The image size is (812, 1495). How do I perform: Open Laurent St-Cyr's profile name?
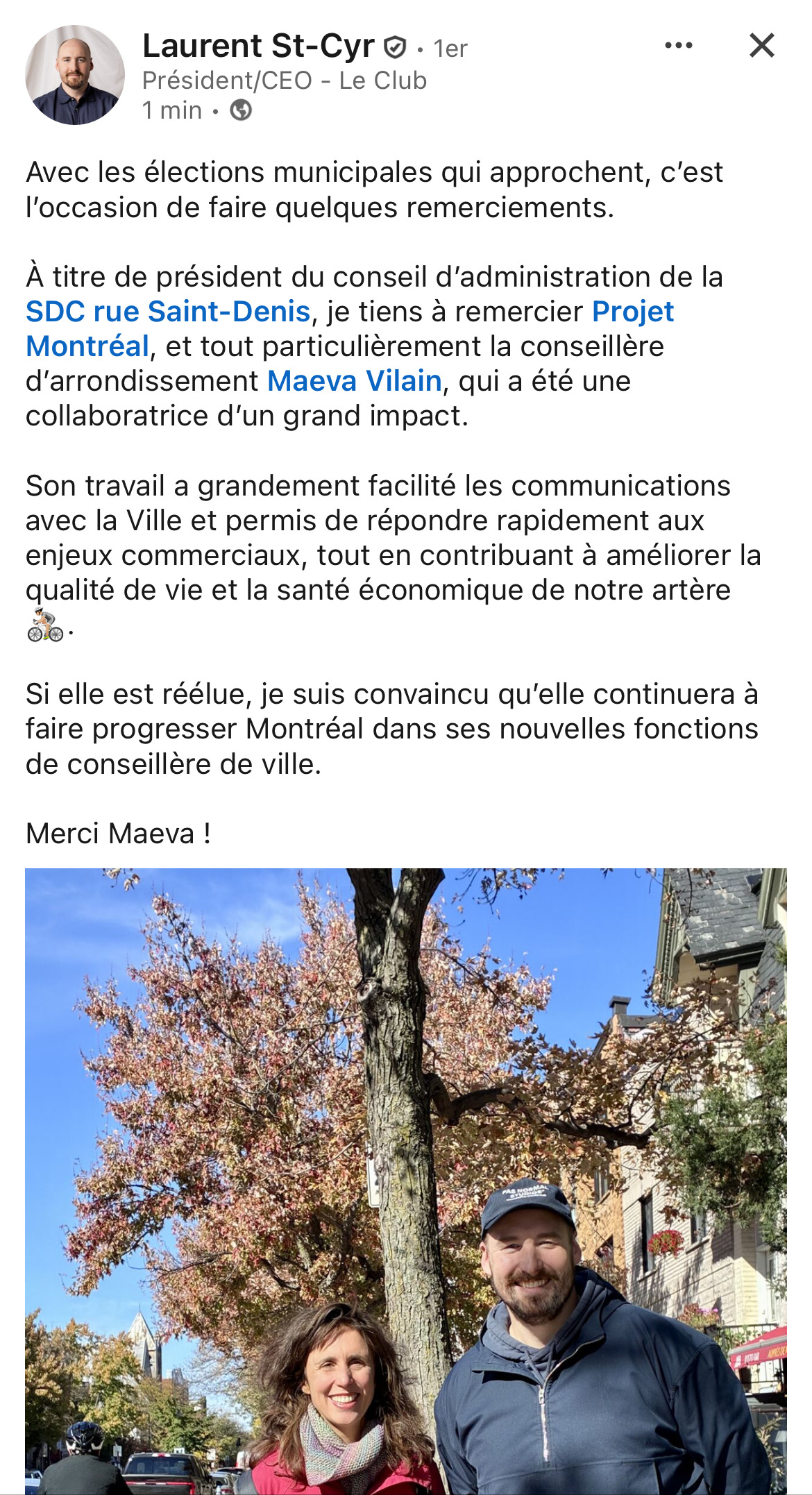coord(258,47)
